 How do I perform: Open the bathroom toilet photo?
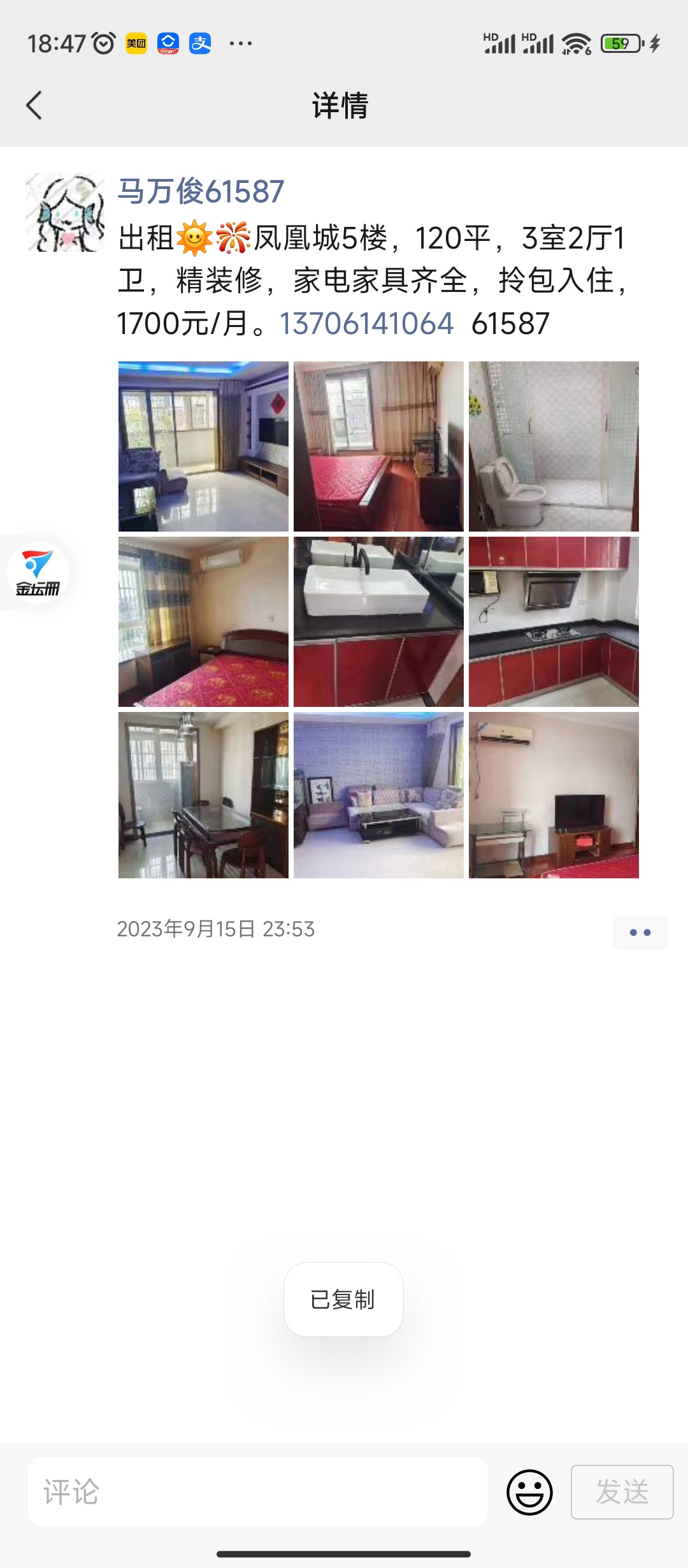tap(554, 446)
